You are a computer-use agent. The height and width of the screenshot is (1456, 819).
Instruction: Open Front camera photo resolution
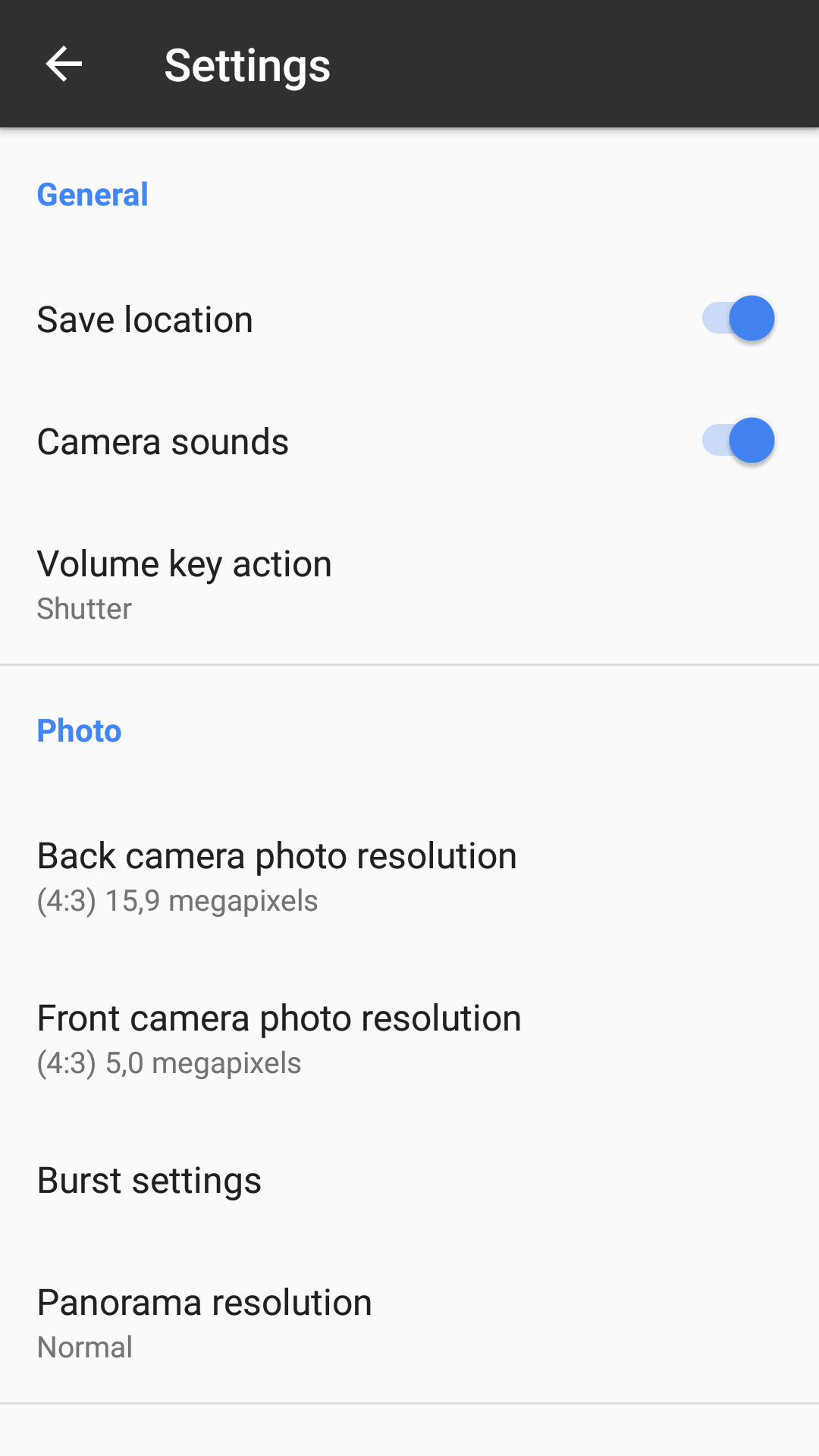pyautogui.click(x=409, y=1039)
